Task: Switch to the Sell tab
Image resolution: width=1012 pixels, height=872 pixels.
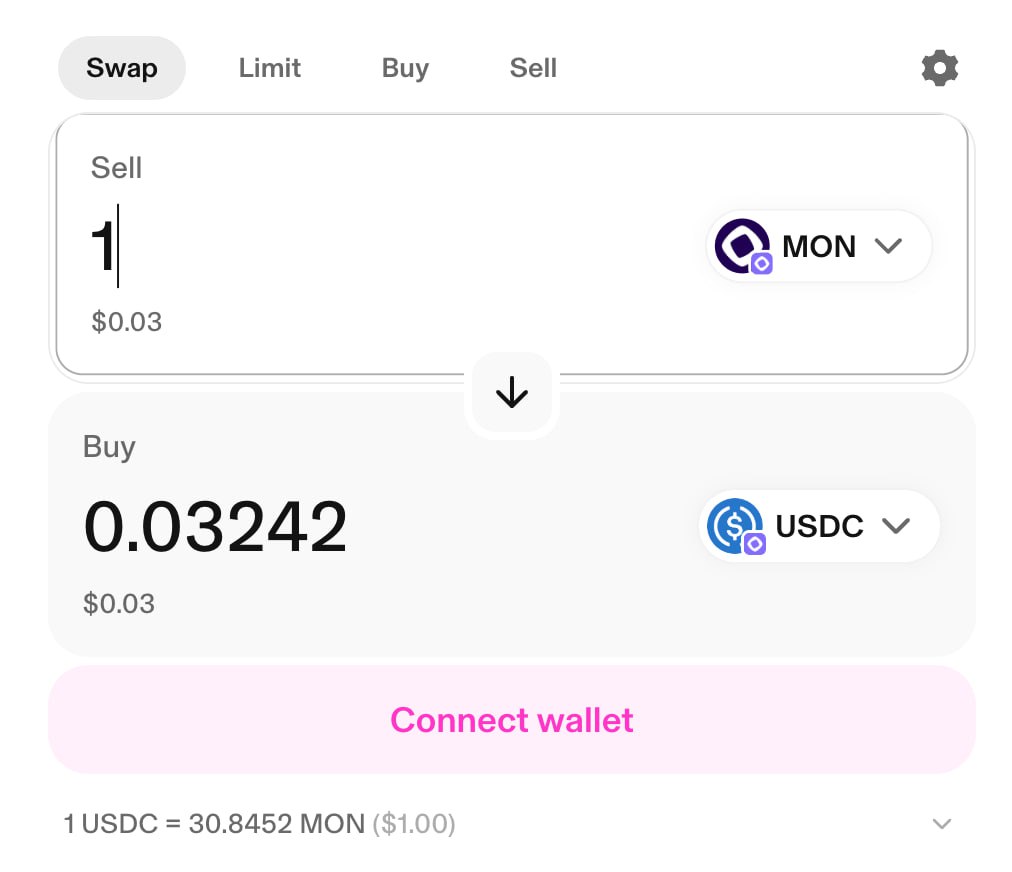Action: click(x=533, y=68)
